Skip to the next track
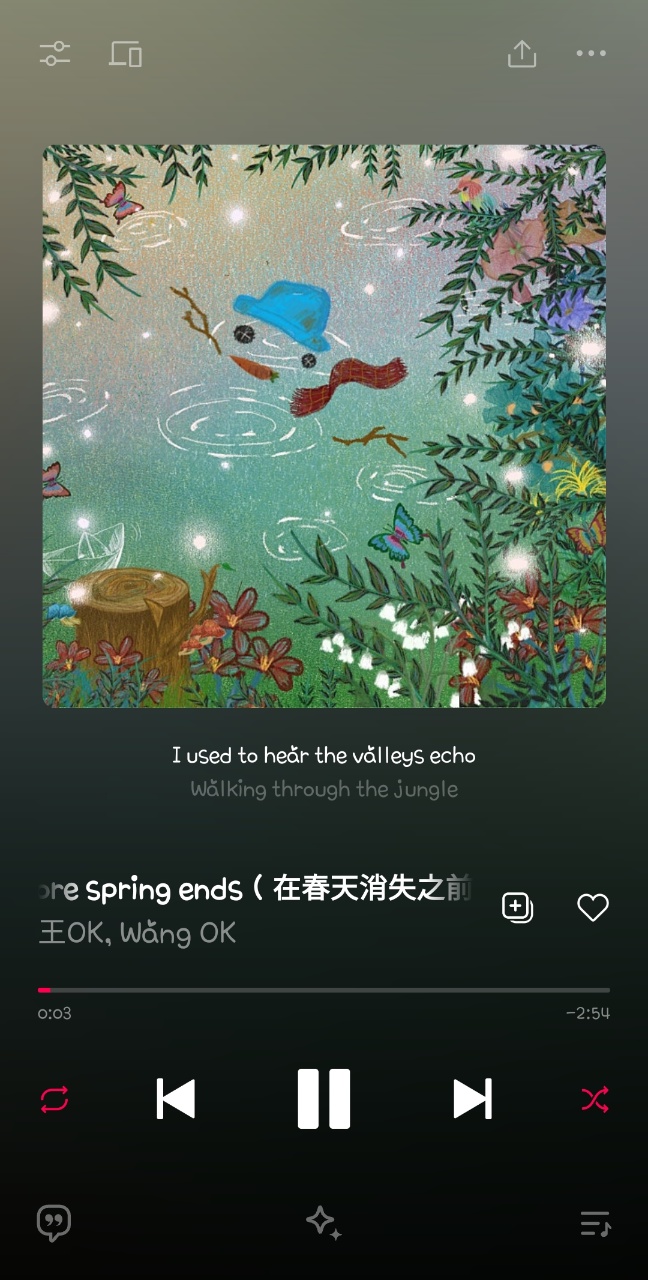 pyautogui.click(x=472, y=1099)
